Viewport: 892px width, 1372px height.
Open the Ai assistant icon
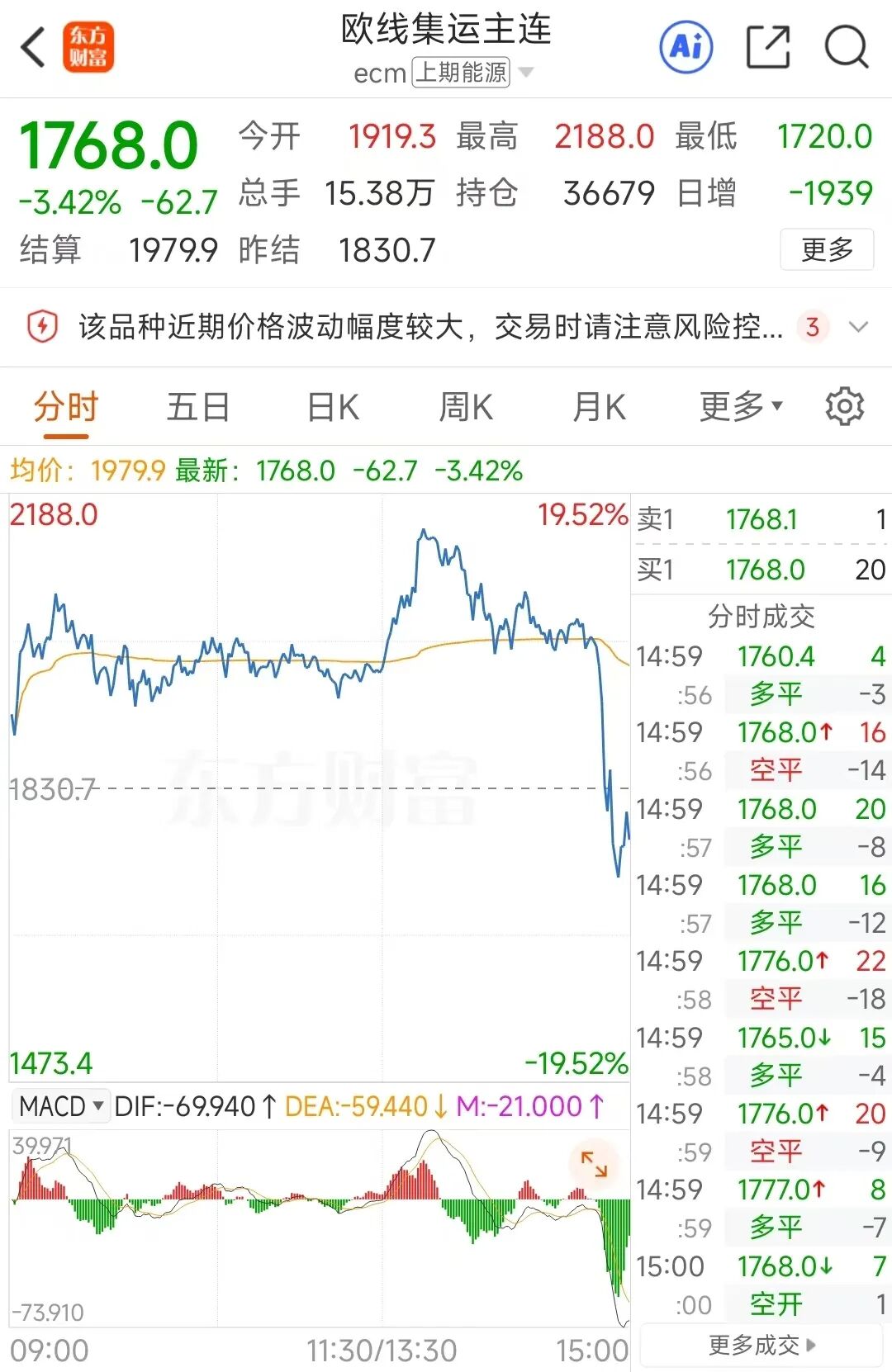pos(686,47)
